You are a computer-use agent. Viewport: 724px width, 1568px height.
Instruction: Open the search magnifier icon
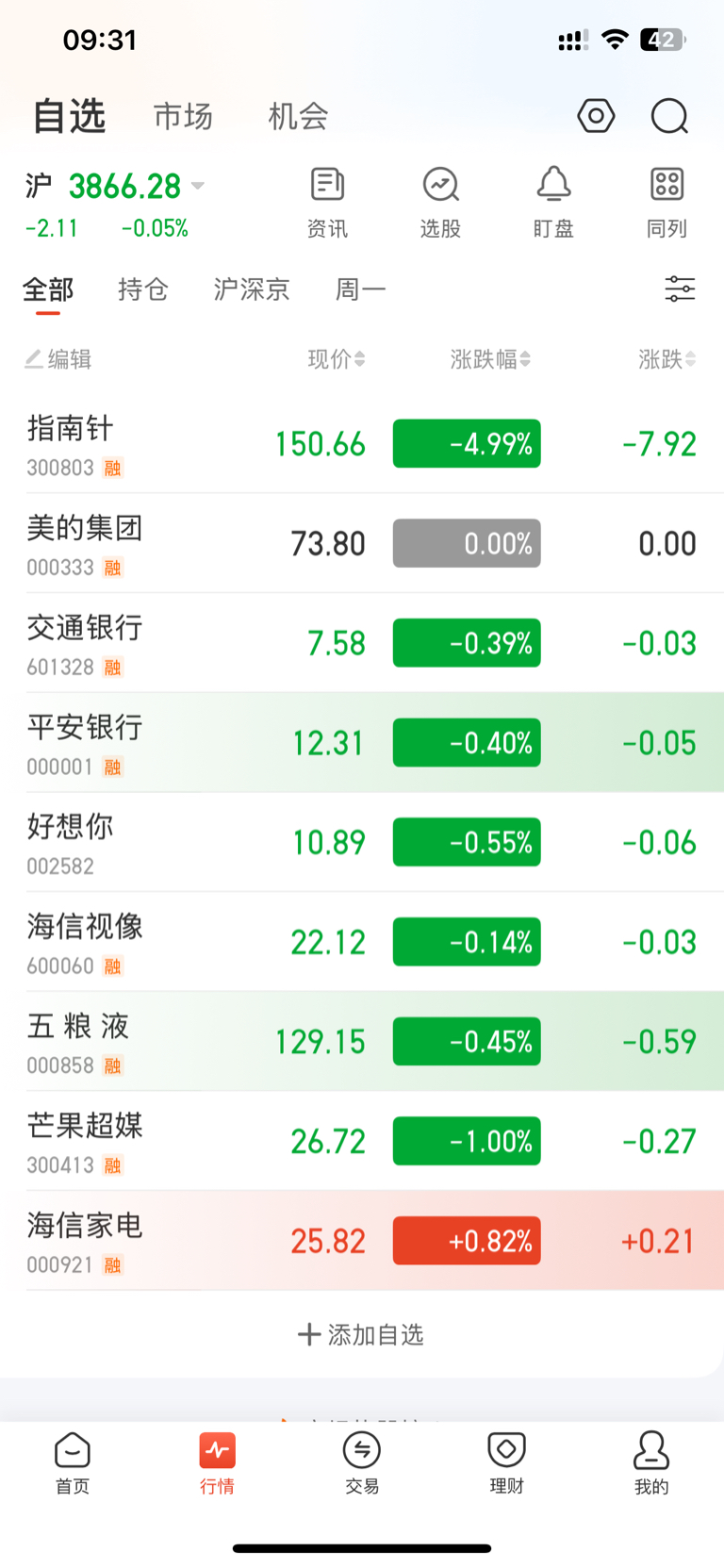(x=669, y=117)
